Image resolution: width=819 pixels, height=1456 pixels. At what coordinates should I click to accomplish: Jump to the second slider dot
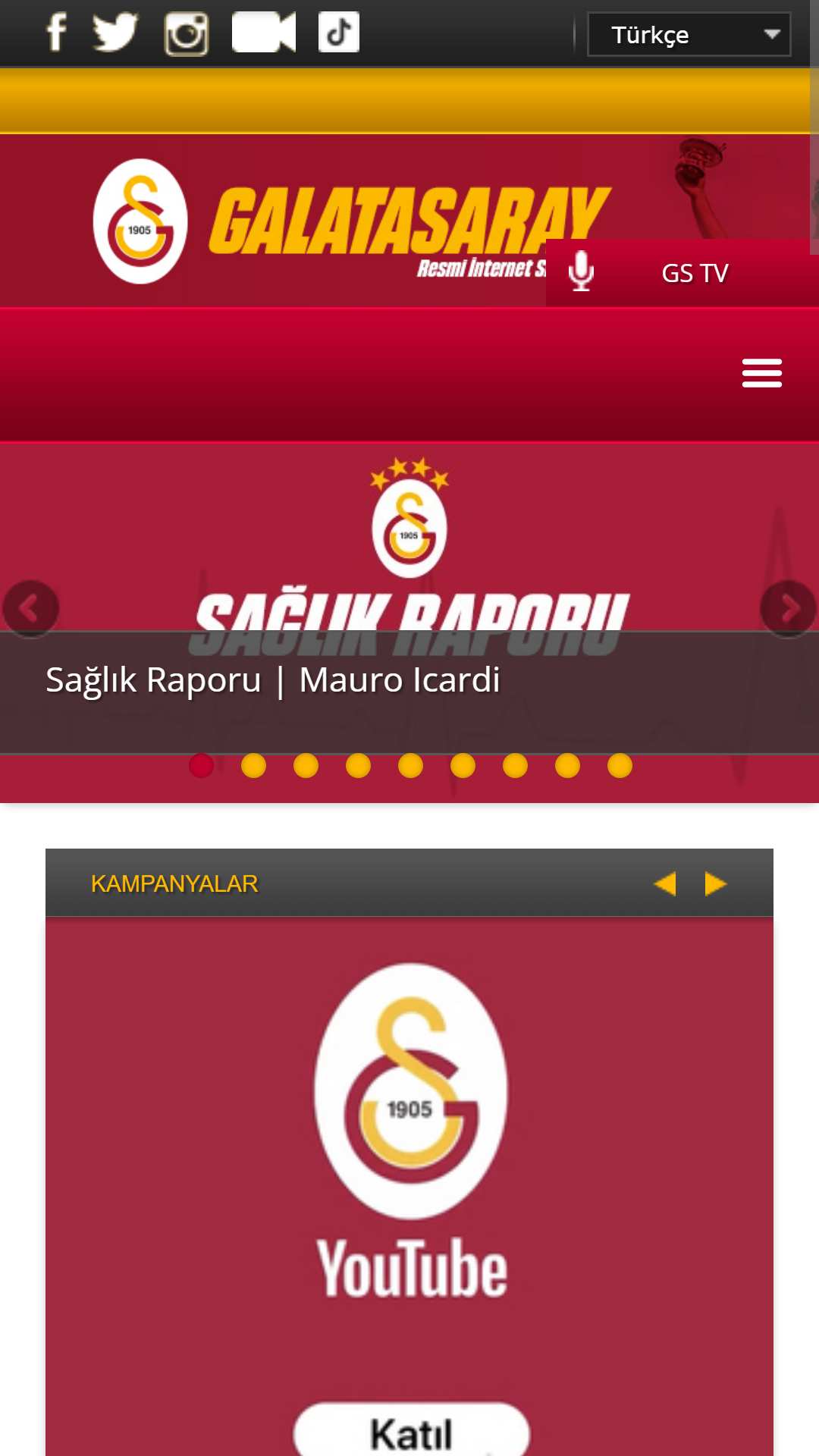tap(253, 766)
